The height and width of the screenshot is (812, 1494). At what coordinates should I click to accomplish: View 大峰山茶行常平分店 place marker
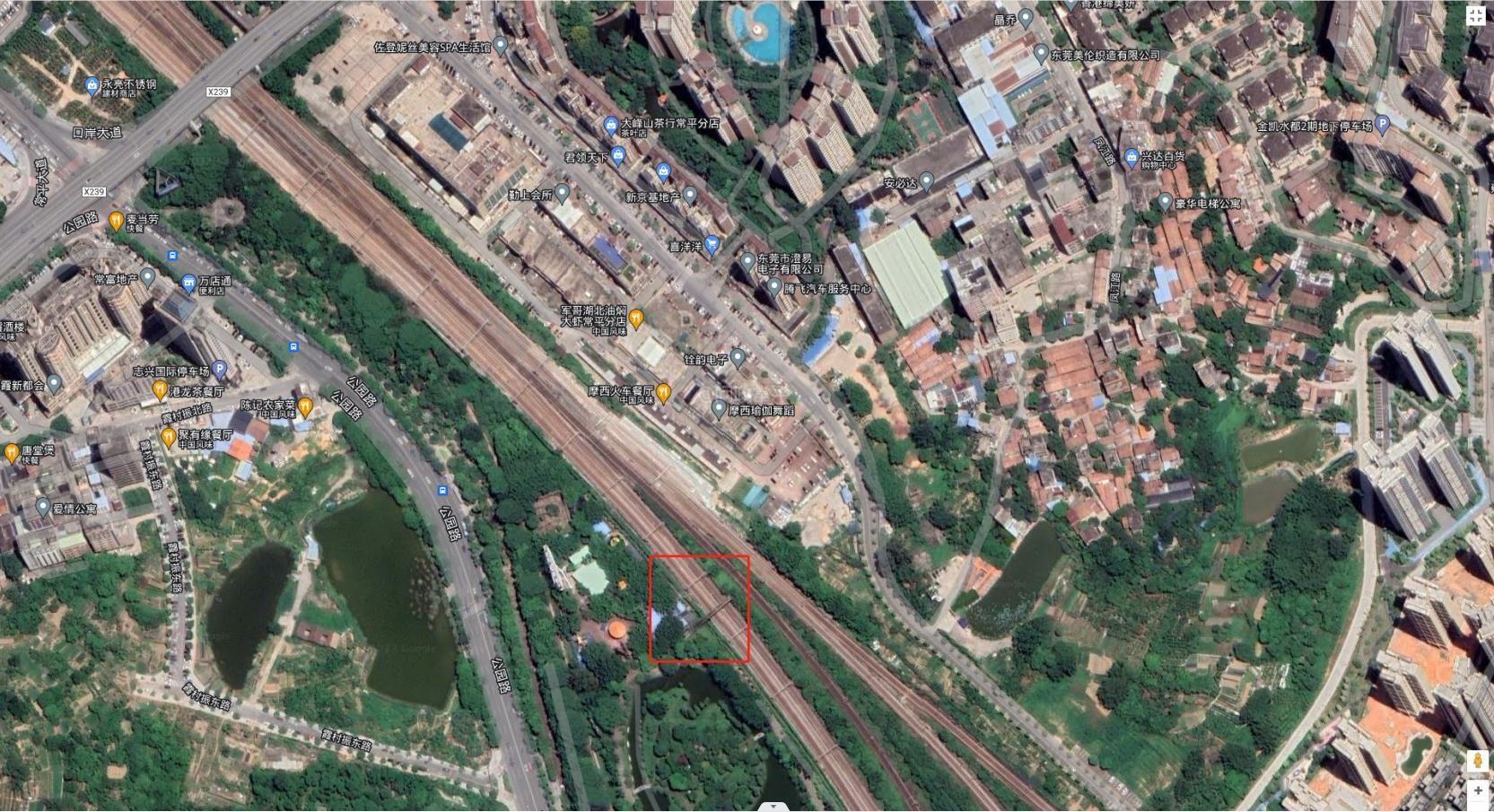point(611,125)
